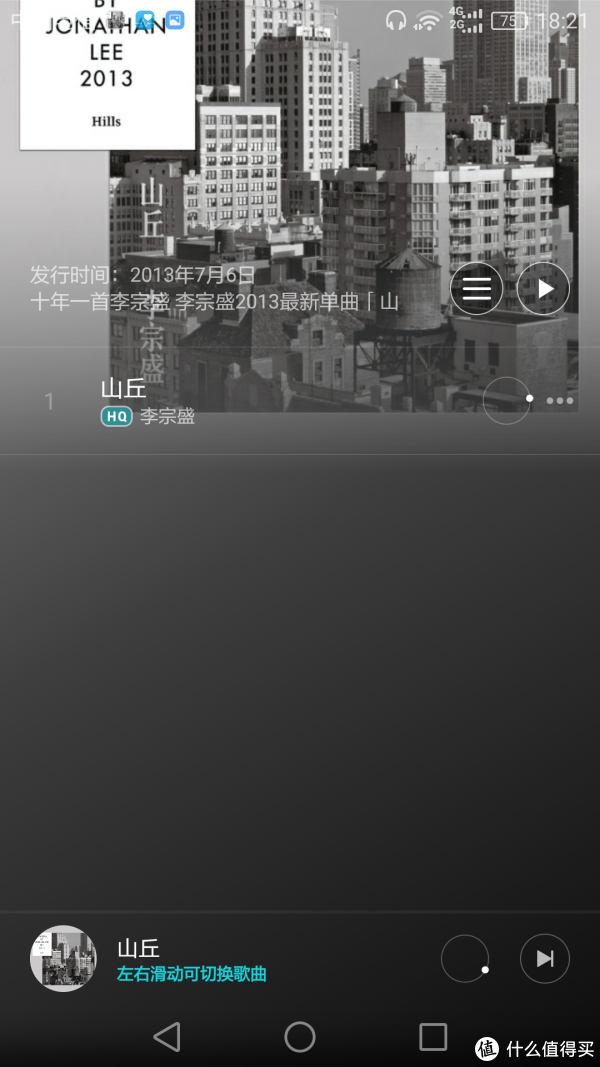Open track 1 山丘 by 李宗盛
The width and height of the screenshot is (600, 1067).
(250, 401)
